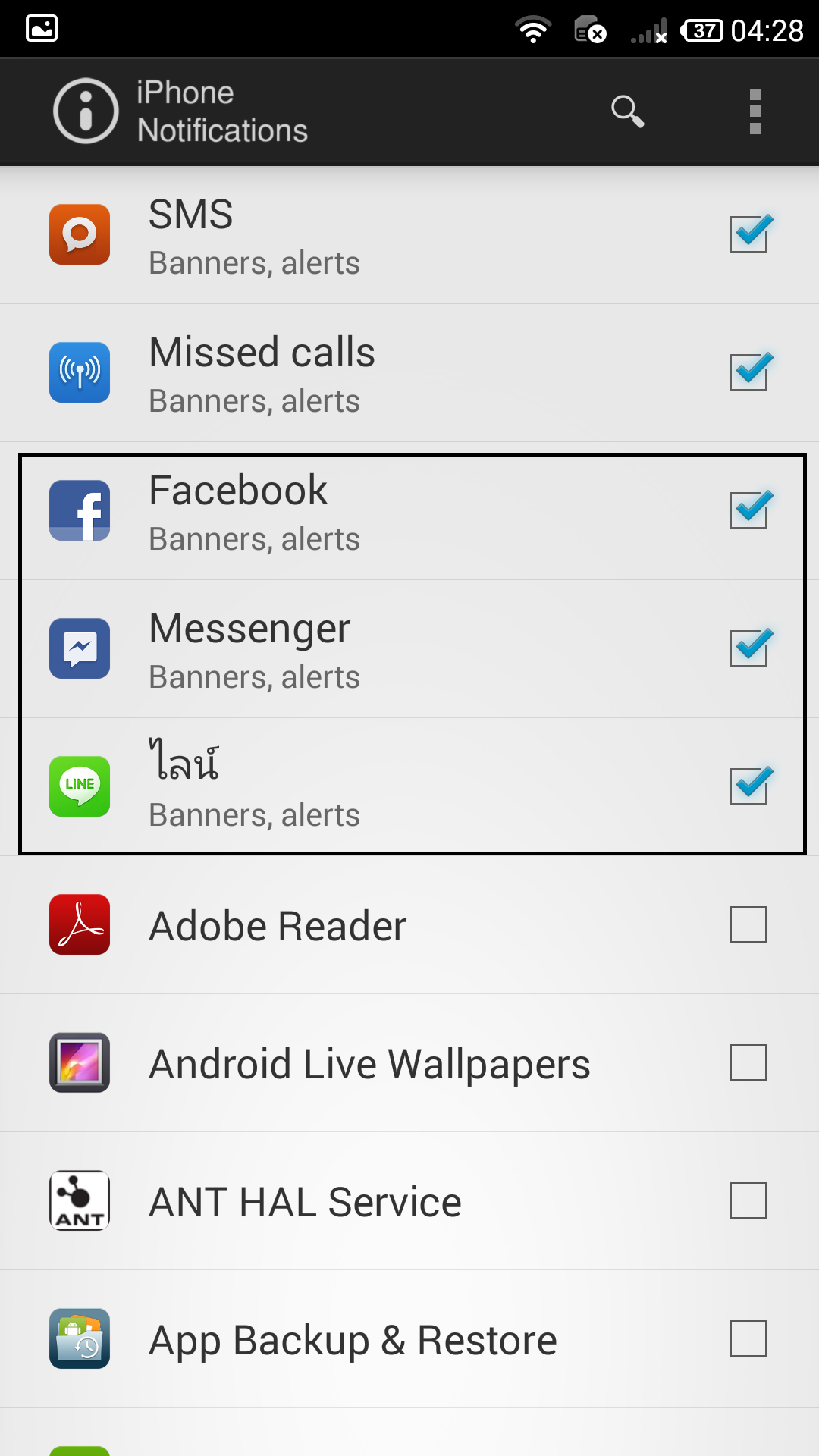This screenshot has width=819, height=1456.
Task: Turn off Messenger notifications checkbox
Action: [x=748, y=648]
